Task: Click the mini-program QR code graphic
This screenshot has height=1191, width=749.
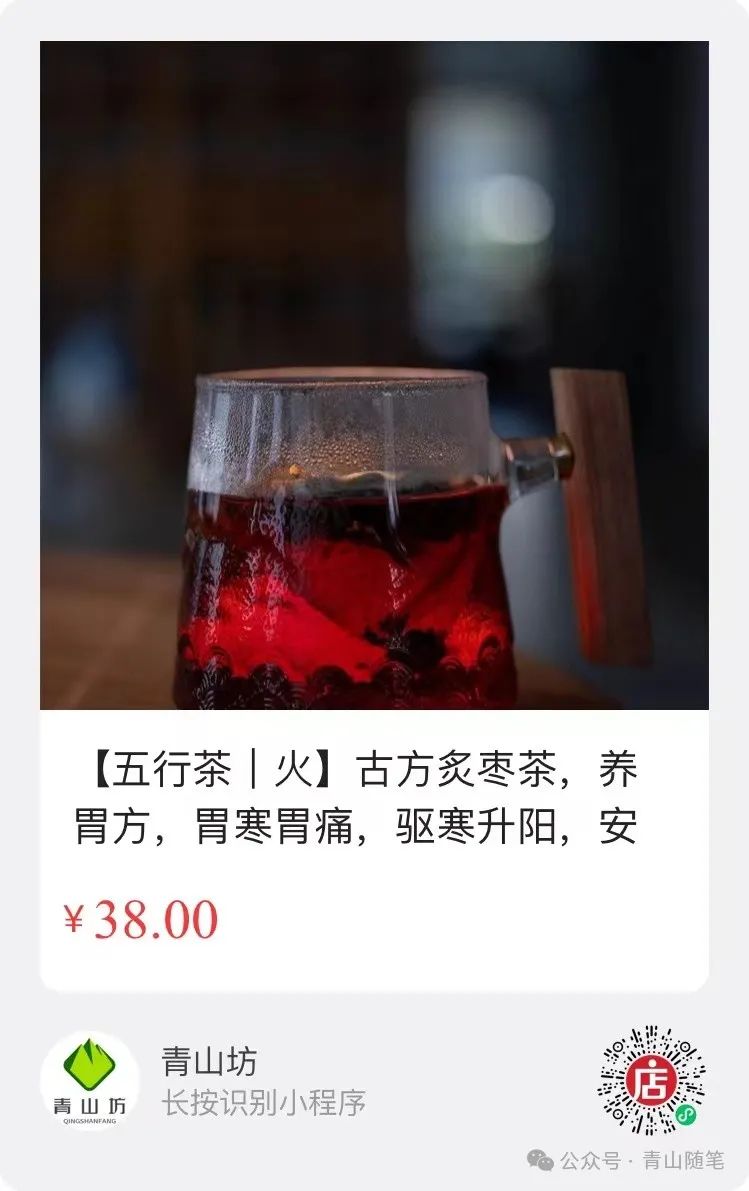Action: (x=651, y=1078)
